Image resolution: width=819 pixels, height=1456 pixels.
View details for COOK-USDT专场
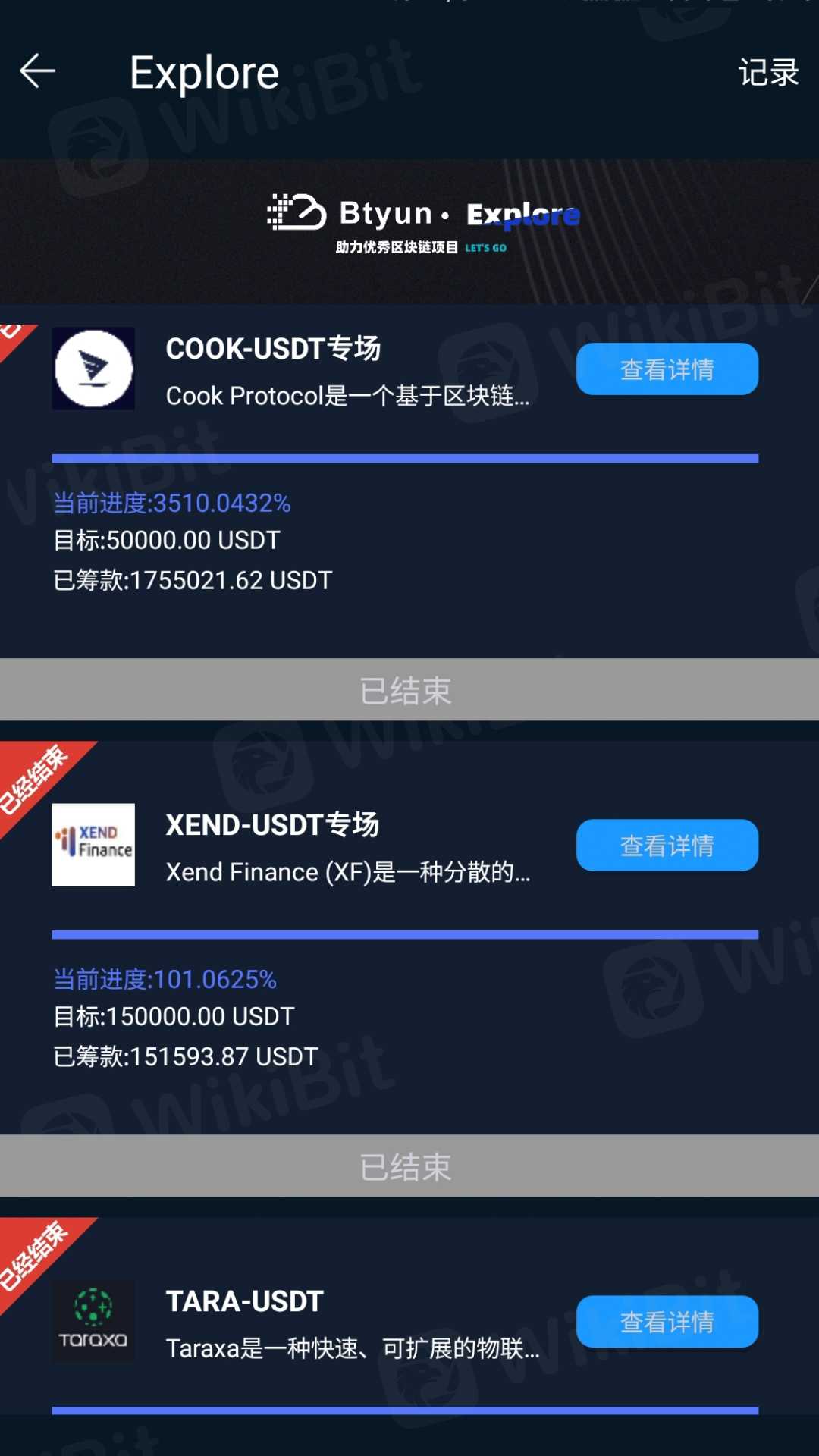click(x=667, y=369)
